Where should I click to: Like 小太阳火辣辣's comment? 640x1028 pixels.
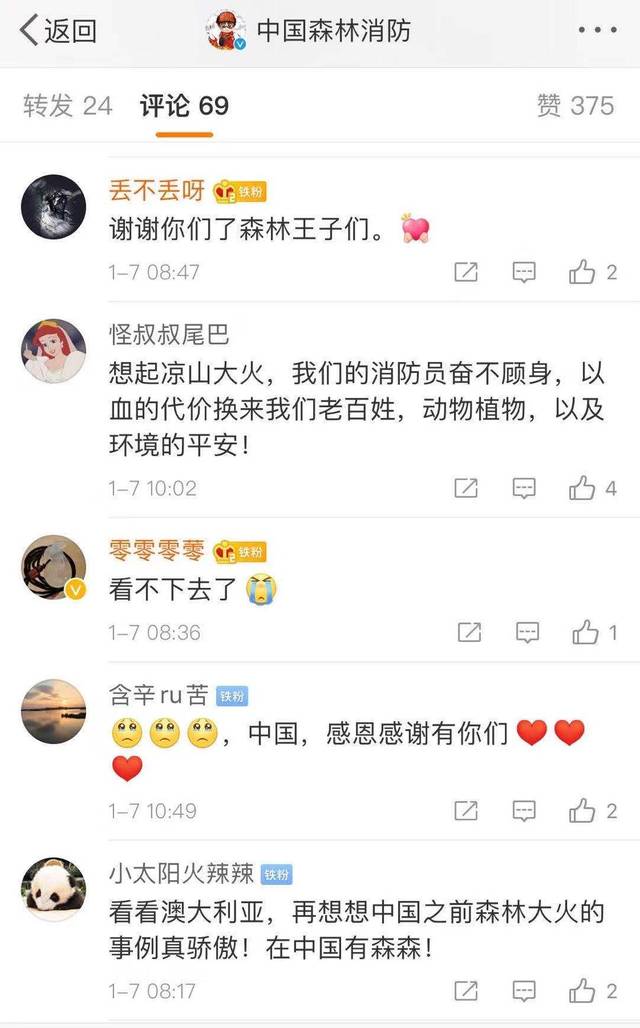point(583,990)
